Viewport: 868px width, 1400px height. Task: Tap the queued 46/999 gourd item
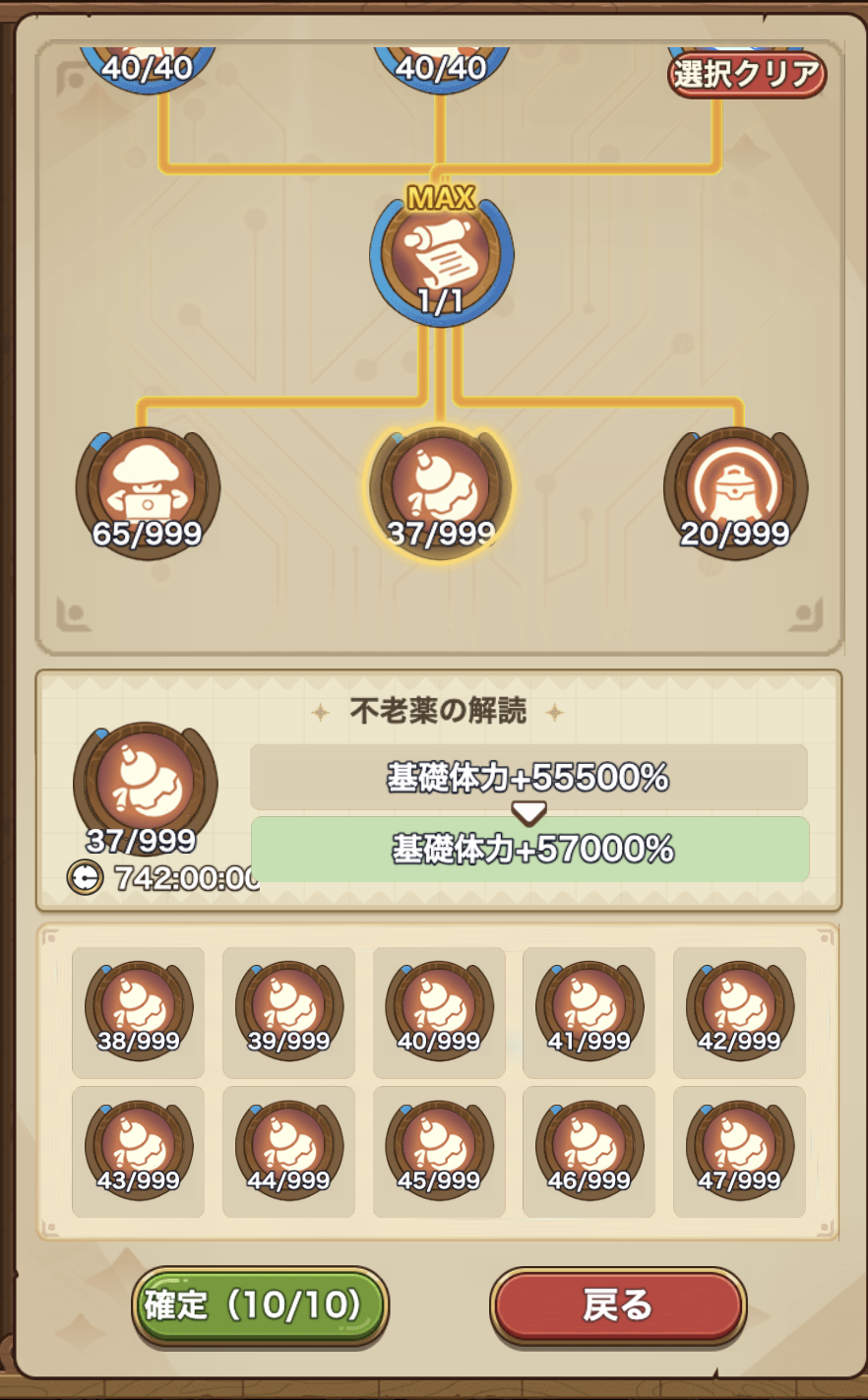coord(589,1152)
